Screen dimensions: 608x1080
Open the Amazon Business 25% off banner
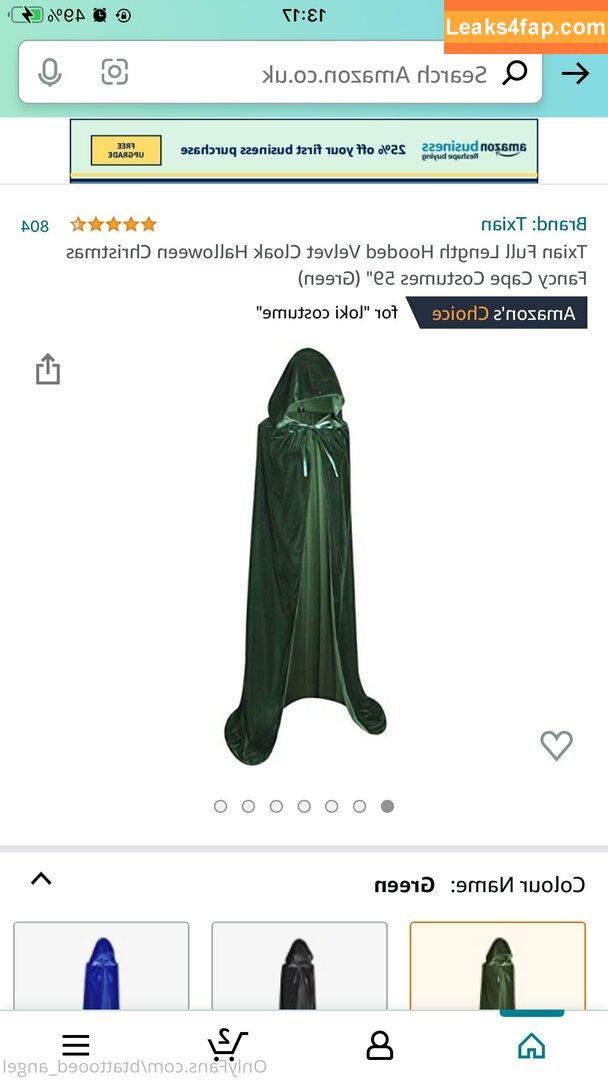coord(304,150)
